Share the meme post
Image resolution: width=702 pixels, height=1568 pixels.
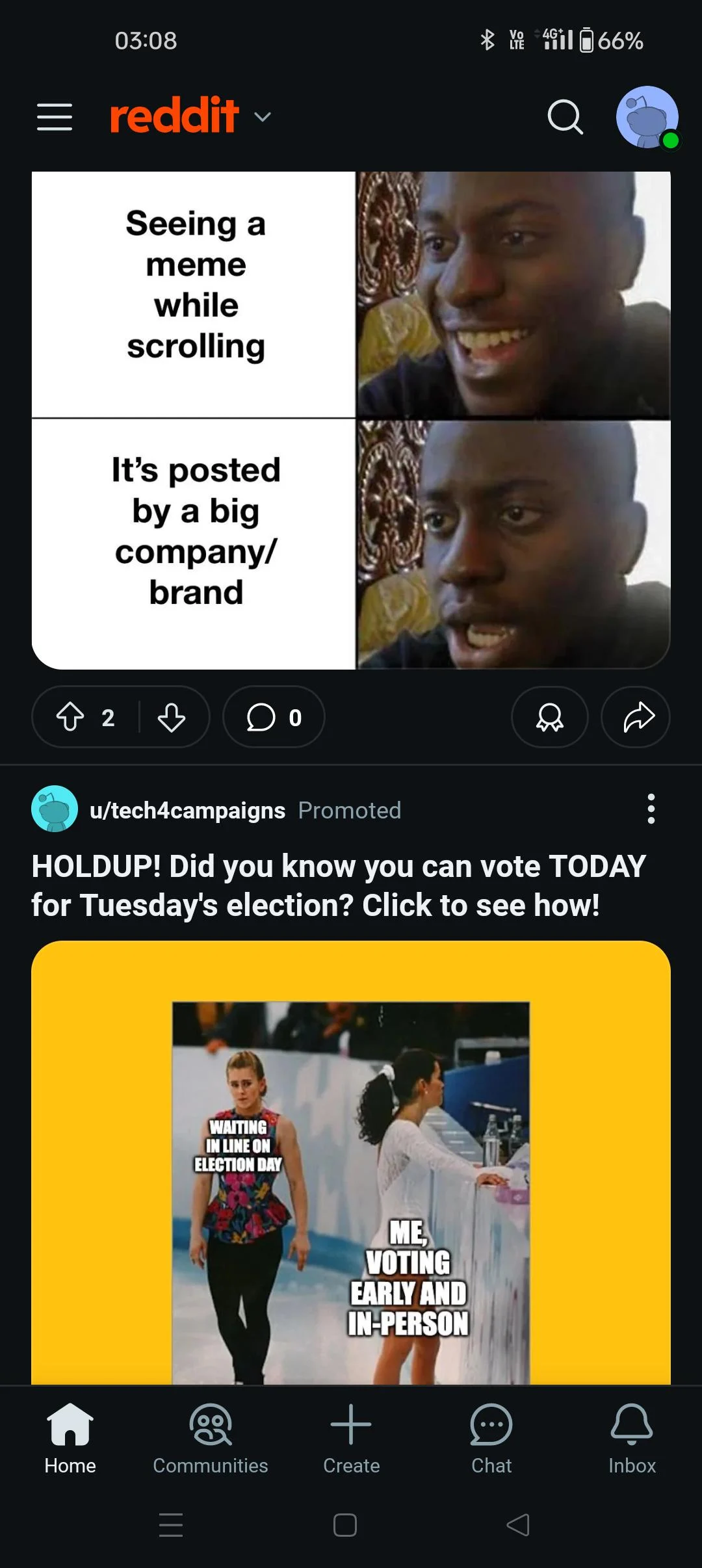click(638, 717)
